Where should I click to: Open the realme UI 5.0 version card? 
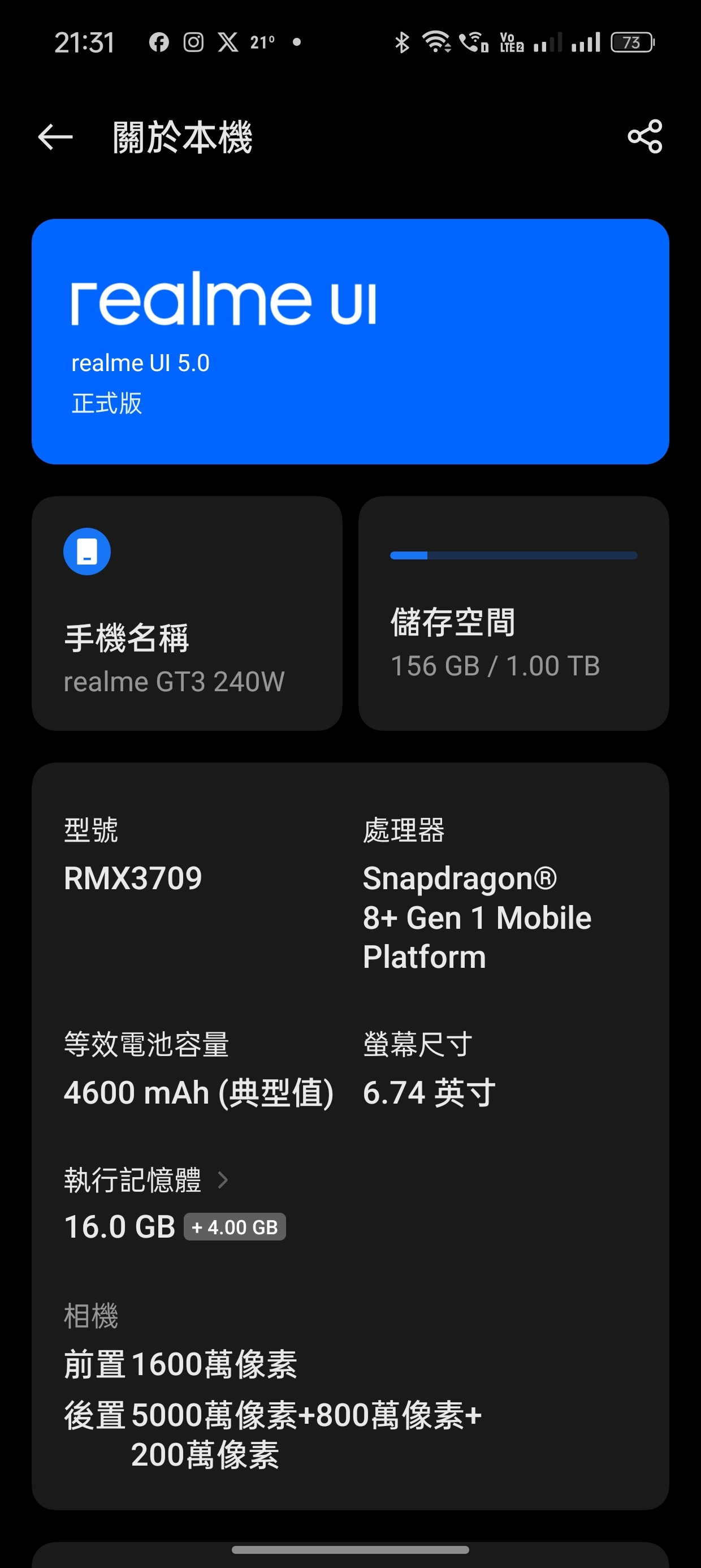350,342
